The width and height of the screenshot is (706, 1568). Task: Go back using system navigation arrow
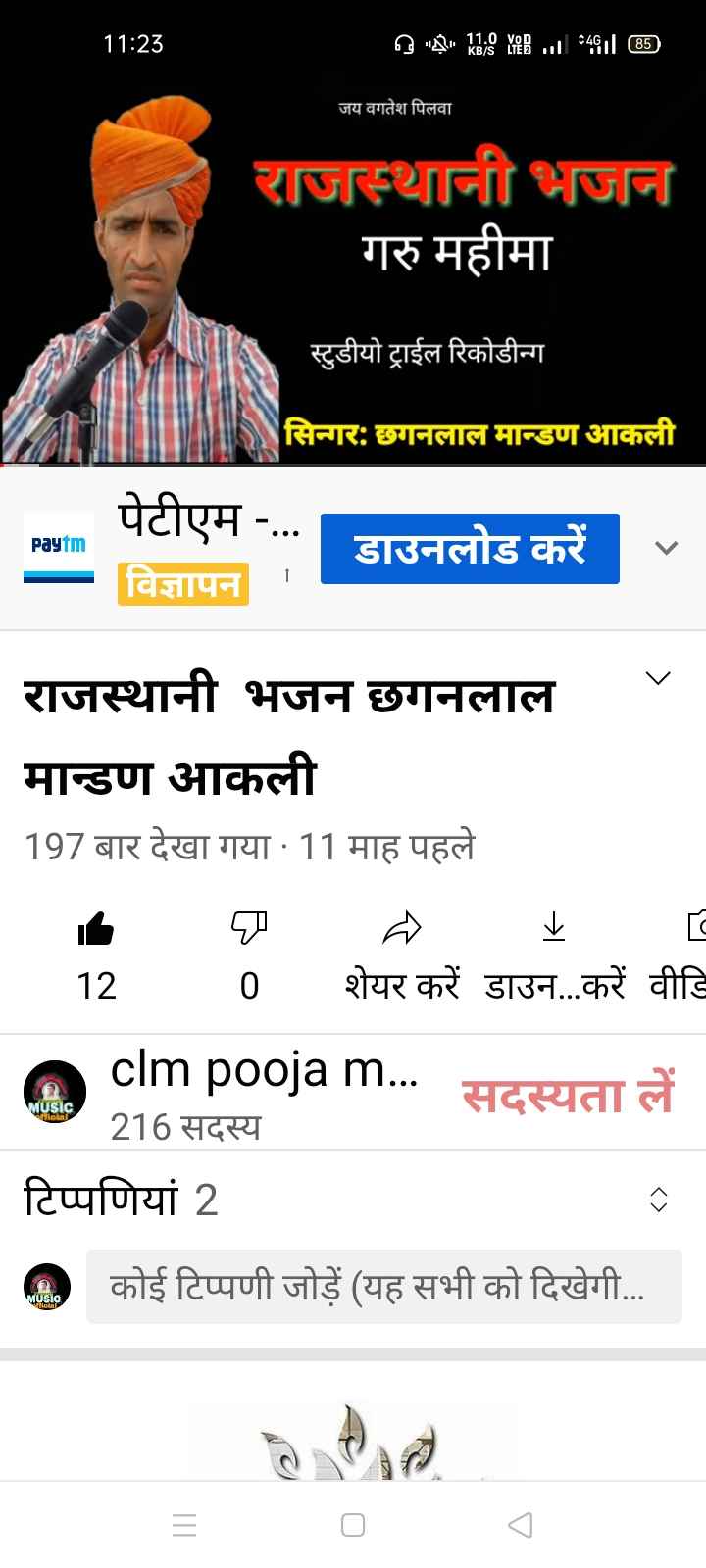click(x=521, y=1524)
